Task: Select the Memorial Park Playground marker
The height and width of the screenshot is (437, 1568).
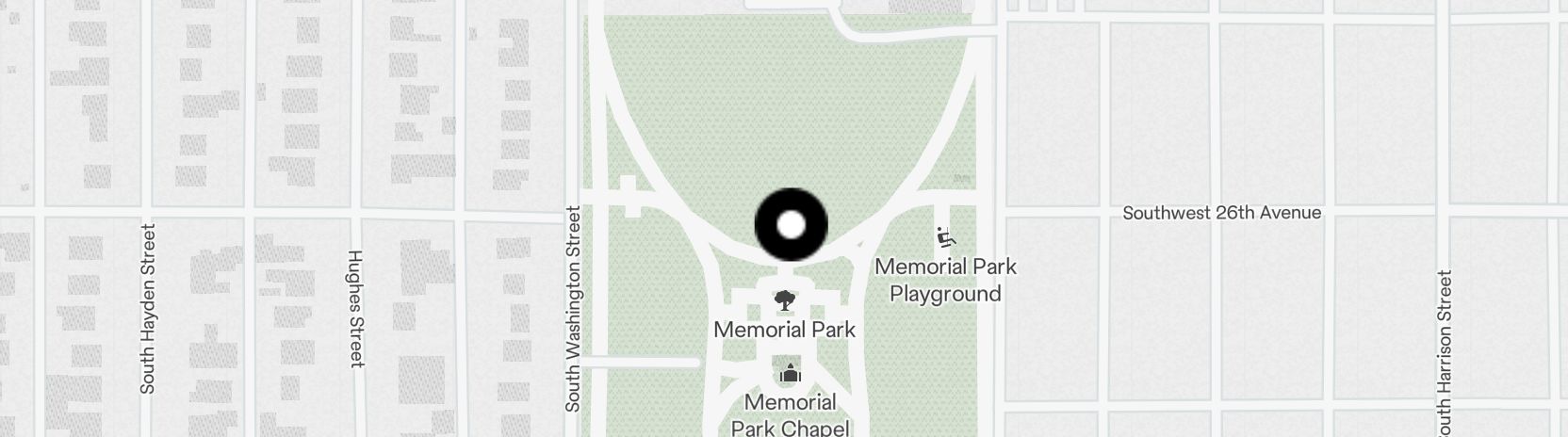Action: click(x=946, y=236)
